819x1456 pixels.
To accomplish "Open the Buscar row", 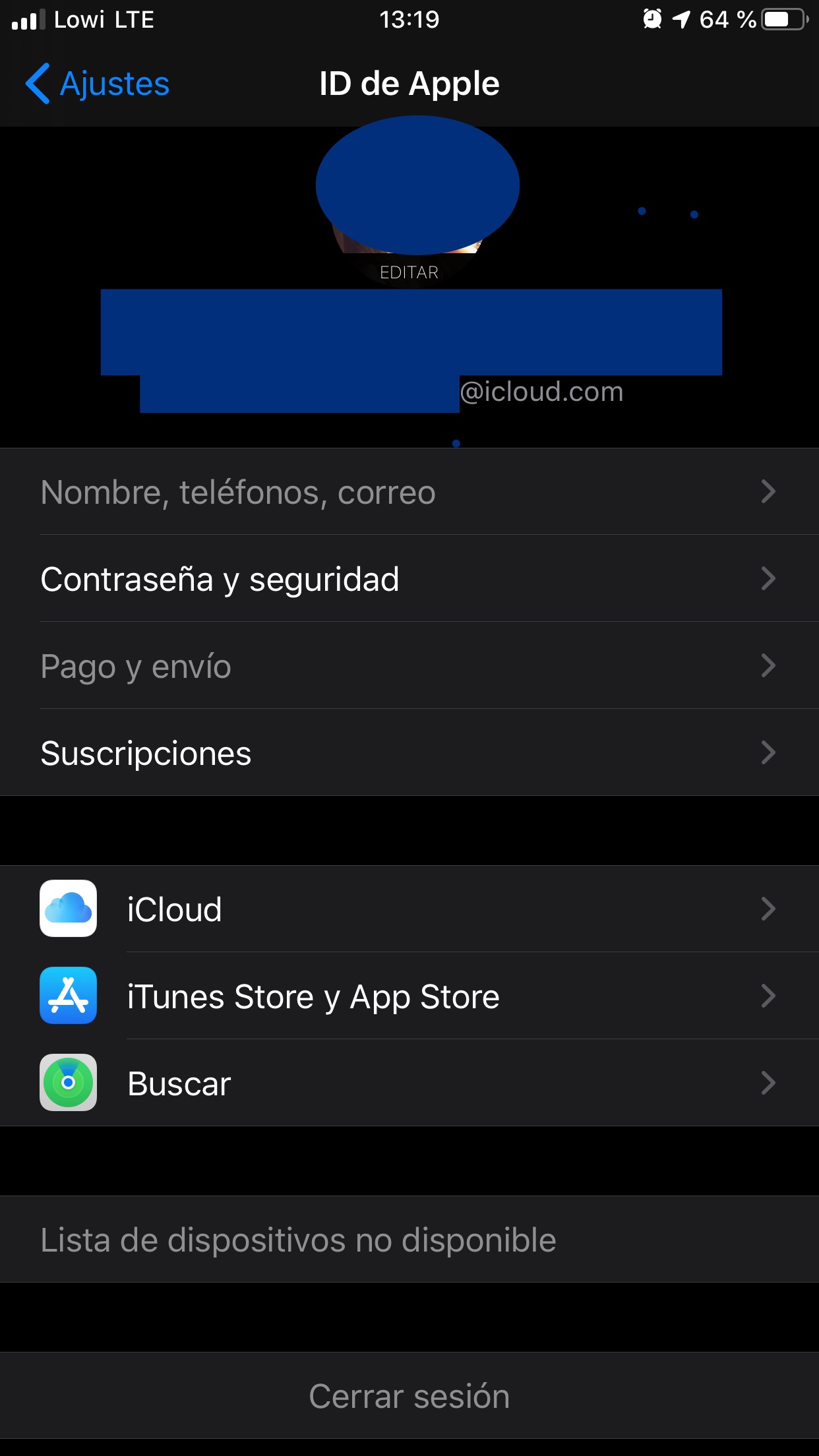I will 409,1083.
